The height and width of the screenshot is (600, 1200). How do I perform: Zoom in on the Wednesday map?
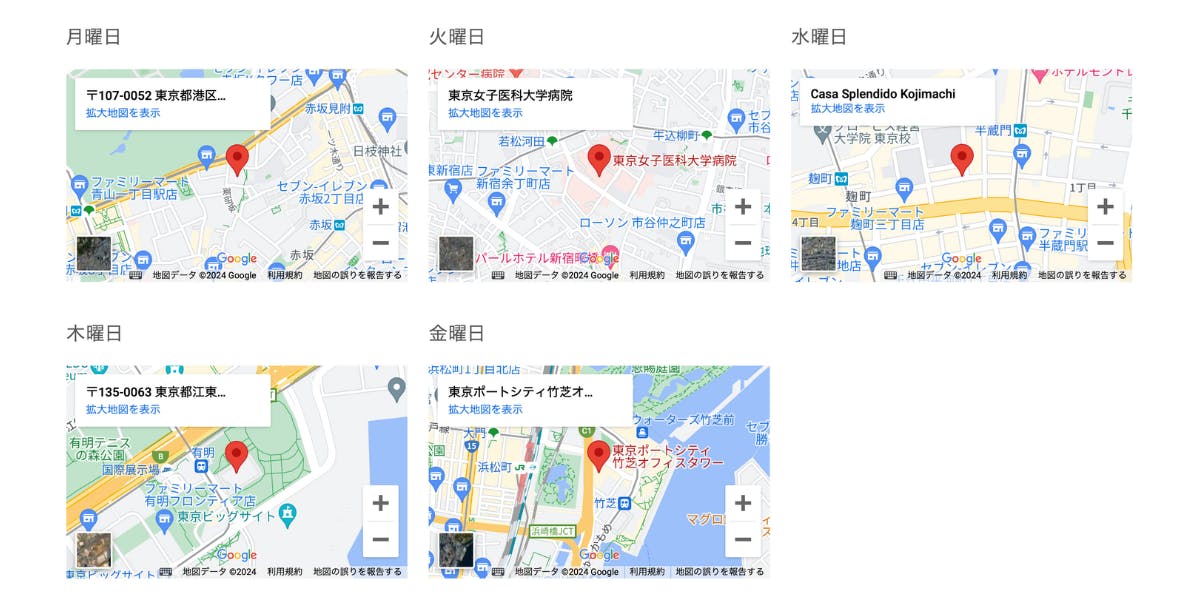pos(1105,207)
